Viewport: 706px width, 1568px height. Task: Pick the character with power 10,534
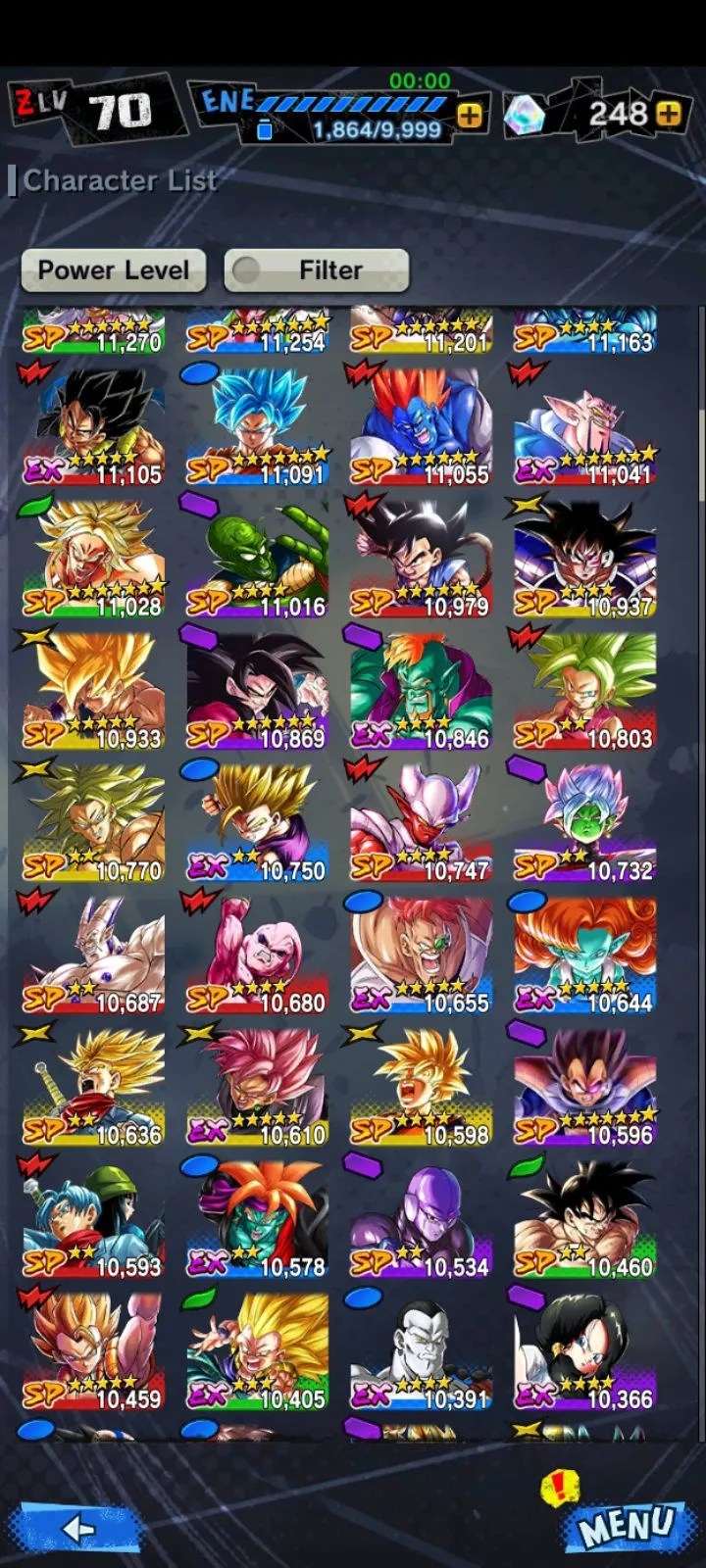coord(421,1220)
